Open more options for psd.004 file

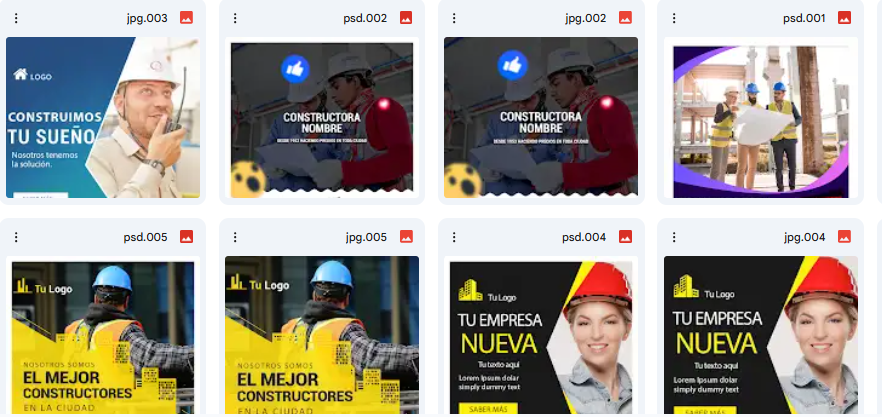pos(454,237)
